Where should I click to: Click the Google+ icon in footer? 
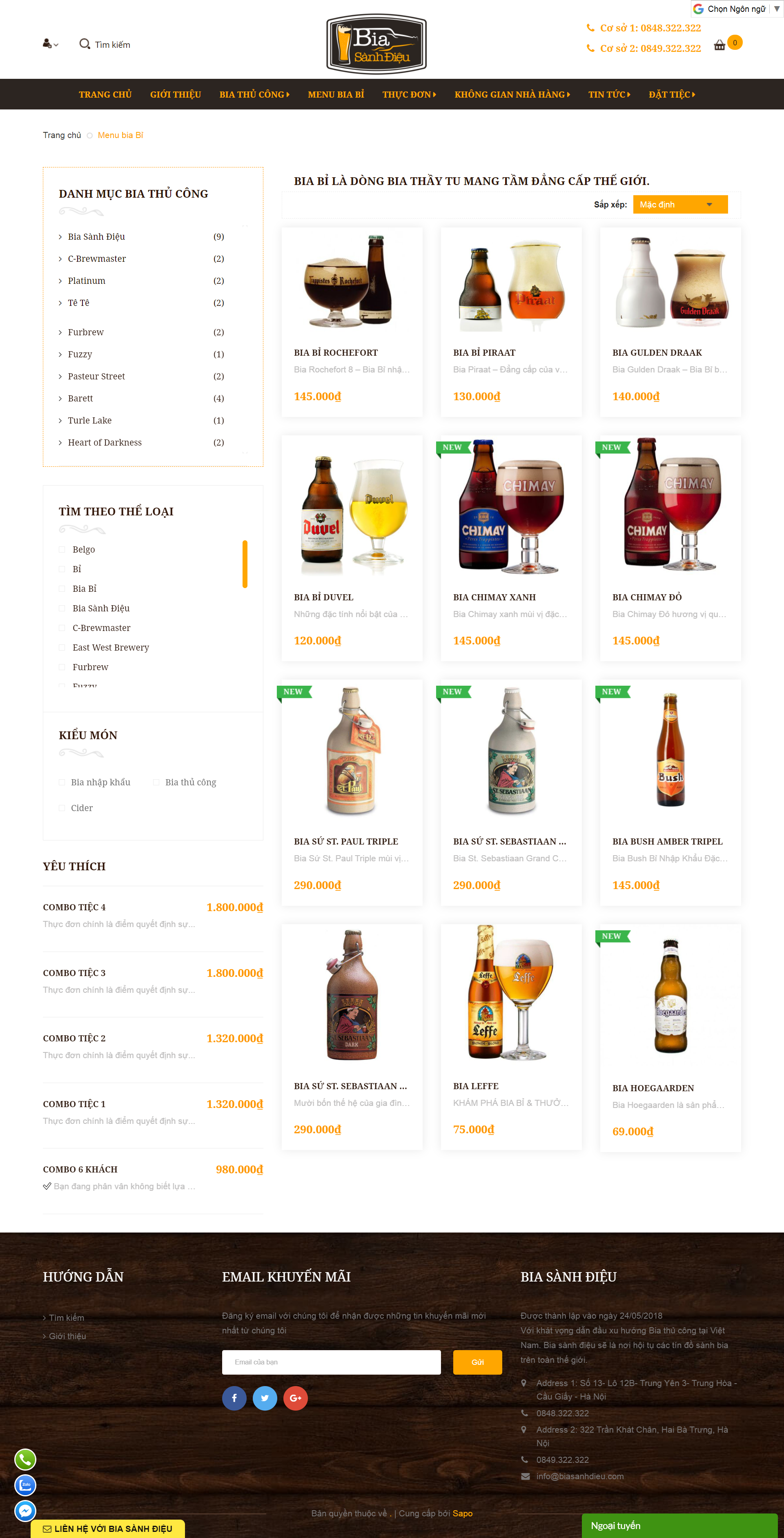[x=294, y=1398]
